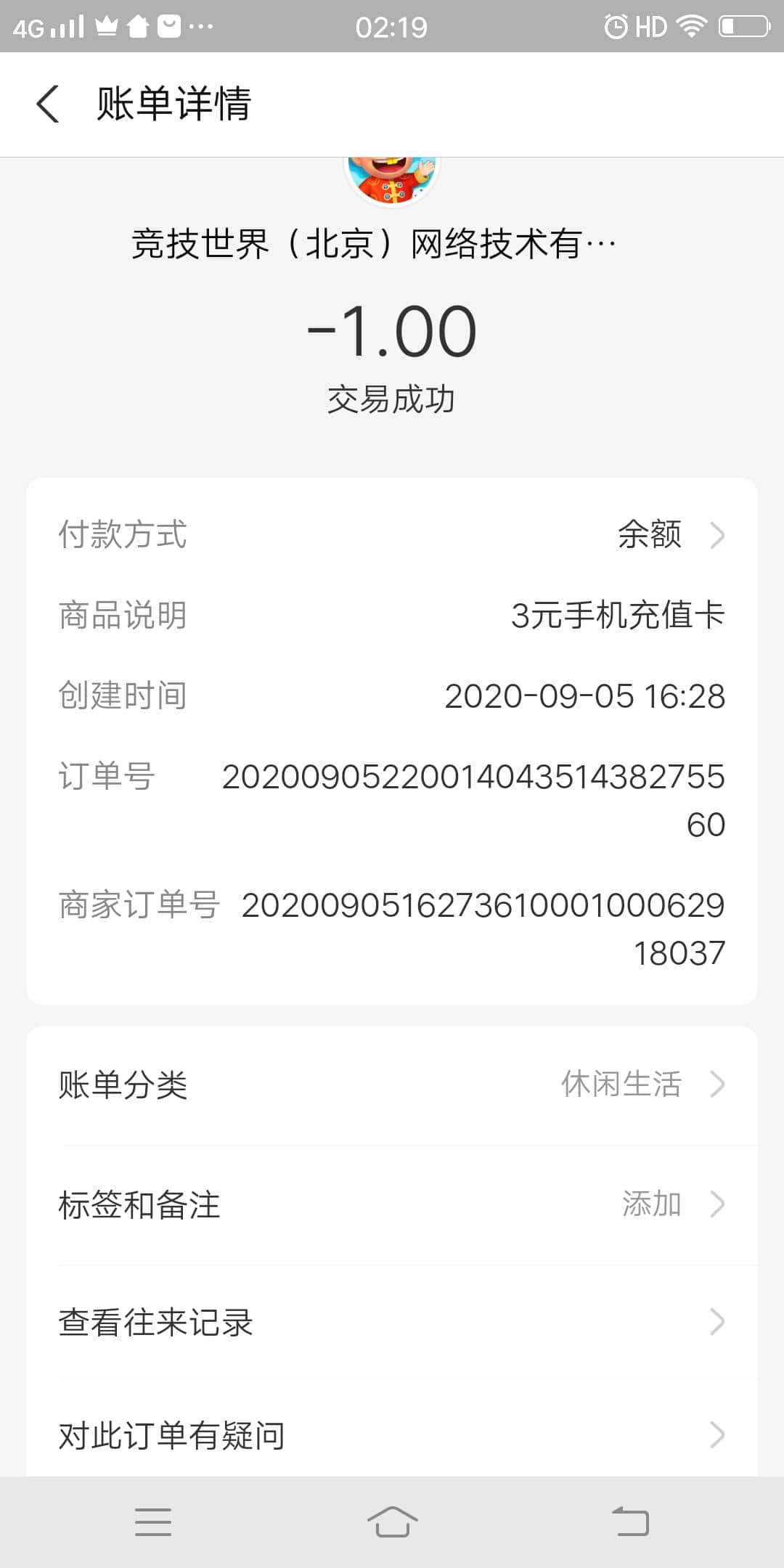Tap 查看往来记录 to view transaction history

click(x=155, y=1323)
